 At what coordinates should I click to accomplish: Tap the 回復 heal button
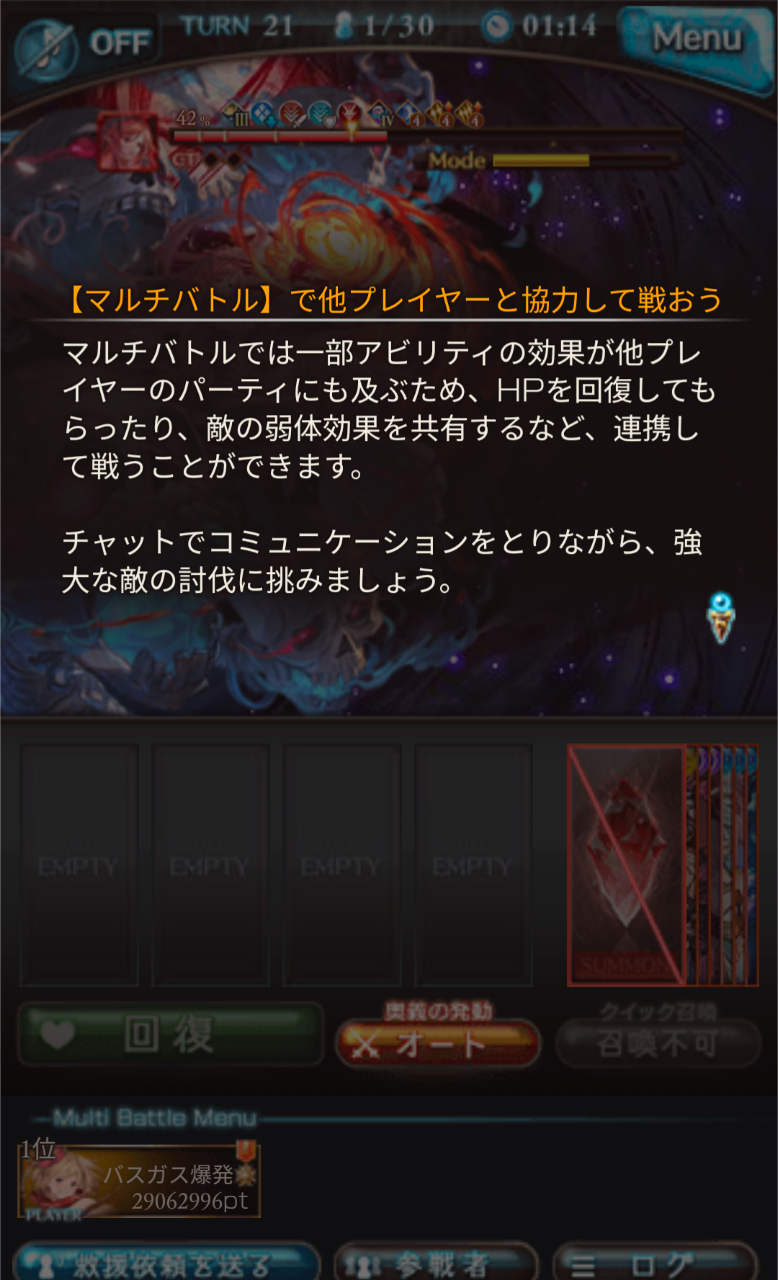pos(170,1035)
